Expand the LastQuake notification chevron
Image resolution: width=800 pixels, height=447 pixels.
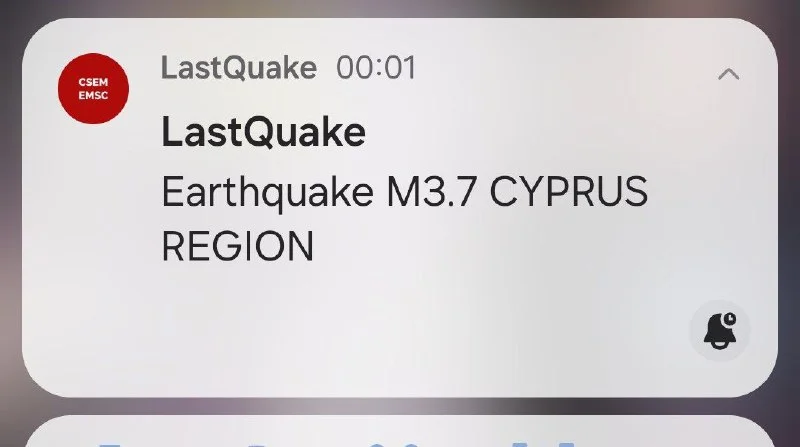pos(729,74)
